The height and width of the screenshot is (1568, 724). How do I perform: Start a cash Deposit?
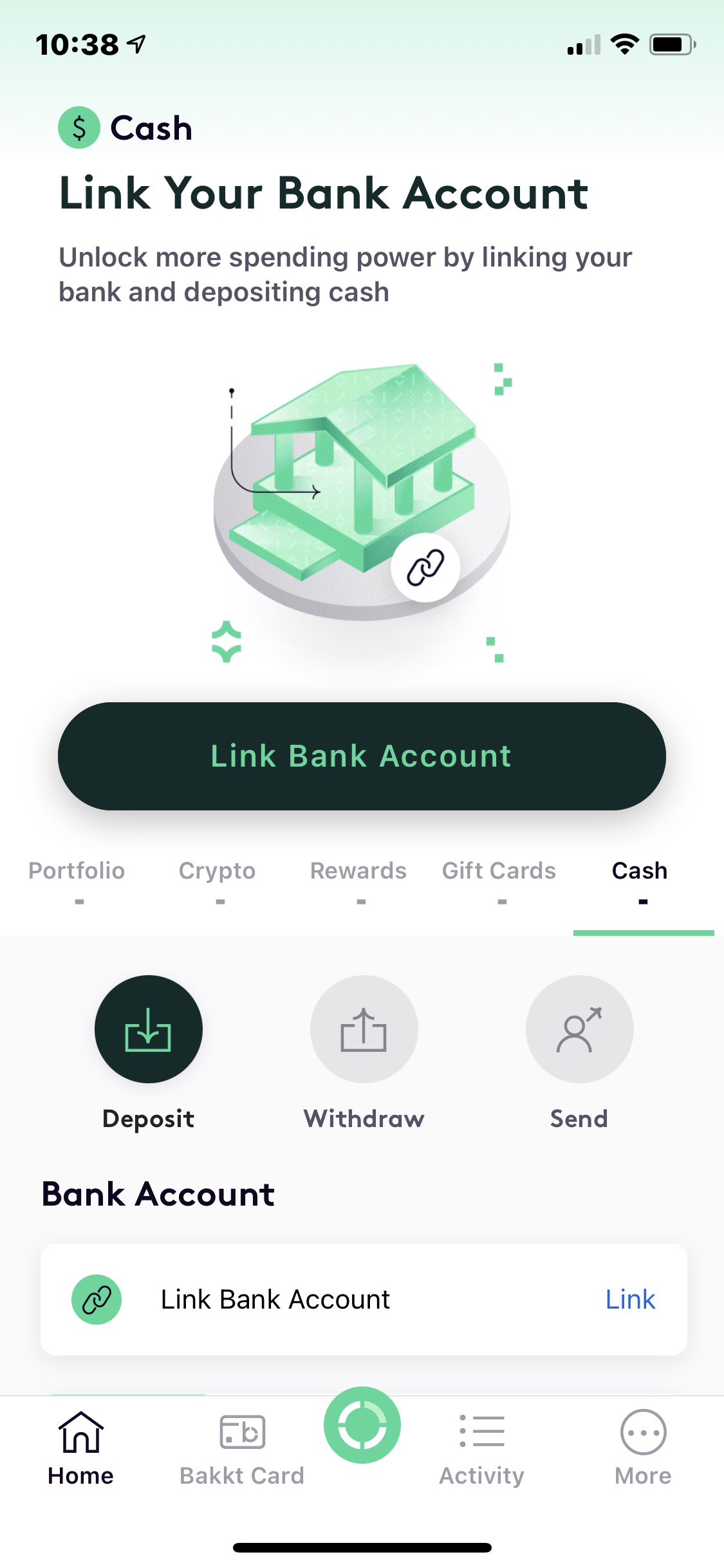point(149,1029)
